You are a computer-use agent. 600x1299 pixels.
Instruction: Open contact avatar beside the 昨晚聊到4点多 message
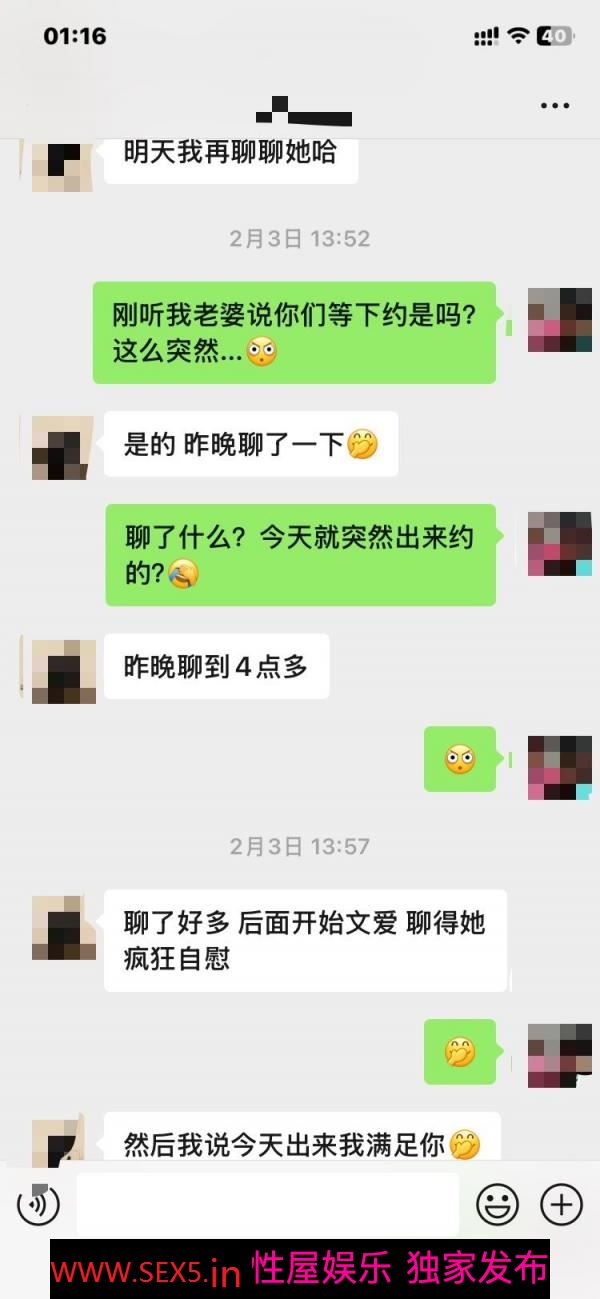[63, 672]
